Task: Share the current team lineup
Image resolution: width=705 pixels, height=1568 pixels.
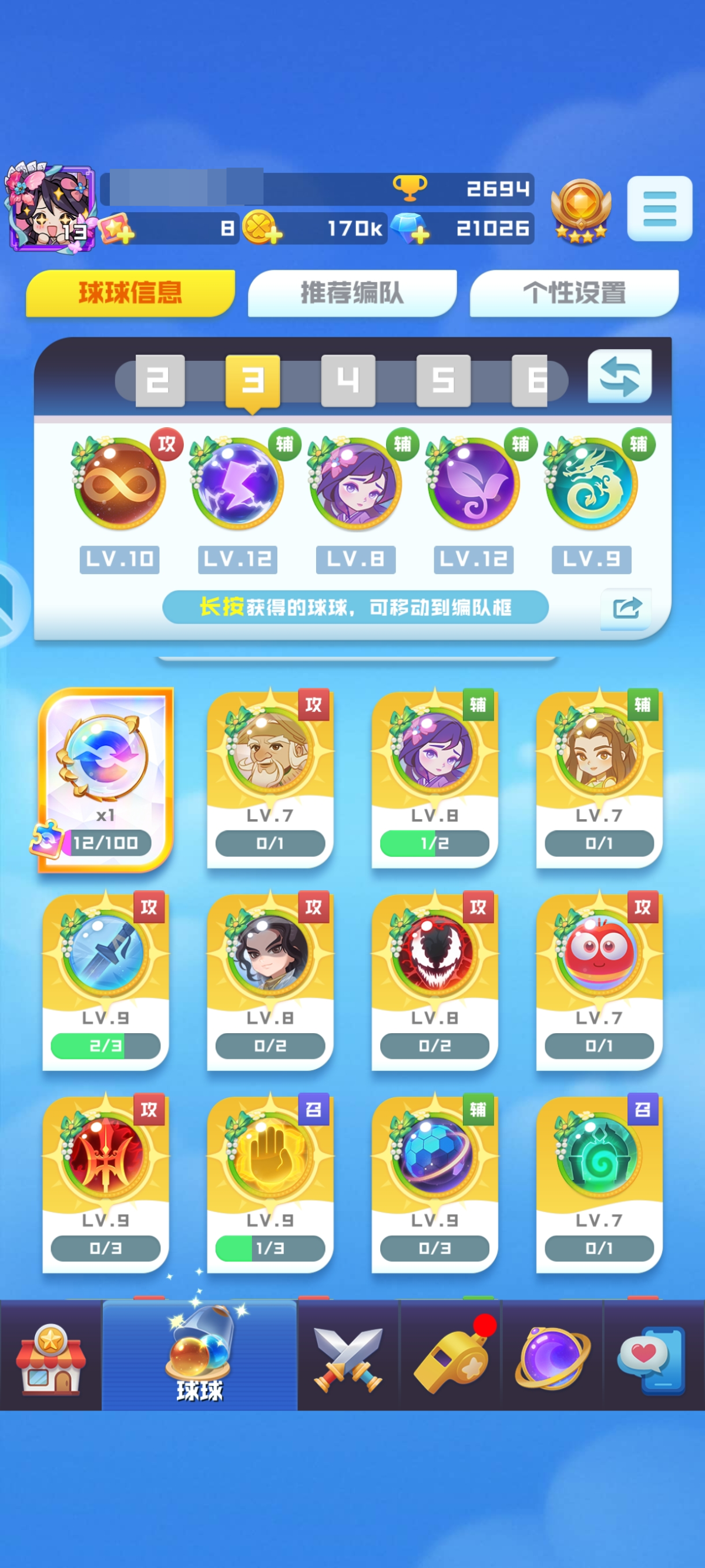Action: 625,608
